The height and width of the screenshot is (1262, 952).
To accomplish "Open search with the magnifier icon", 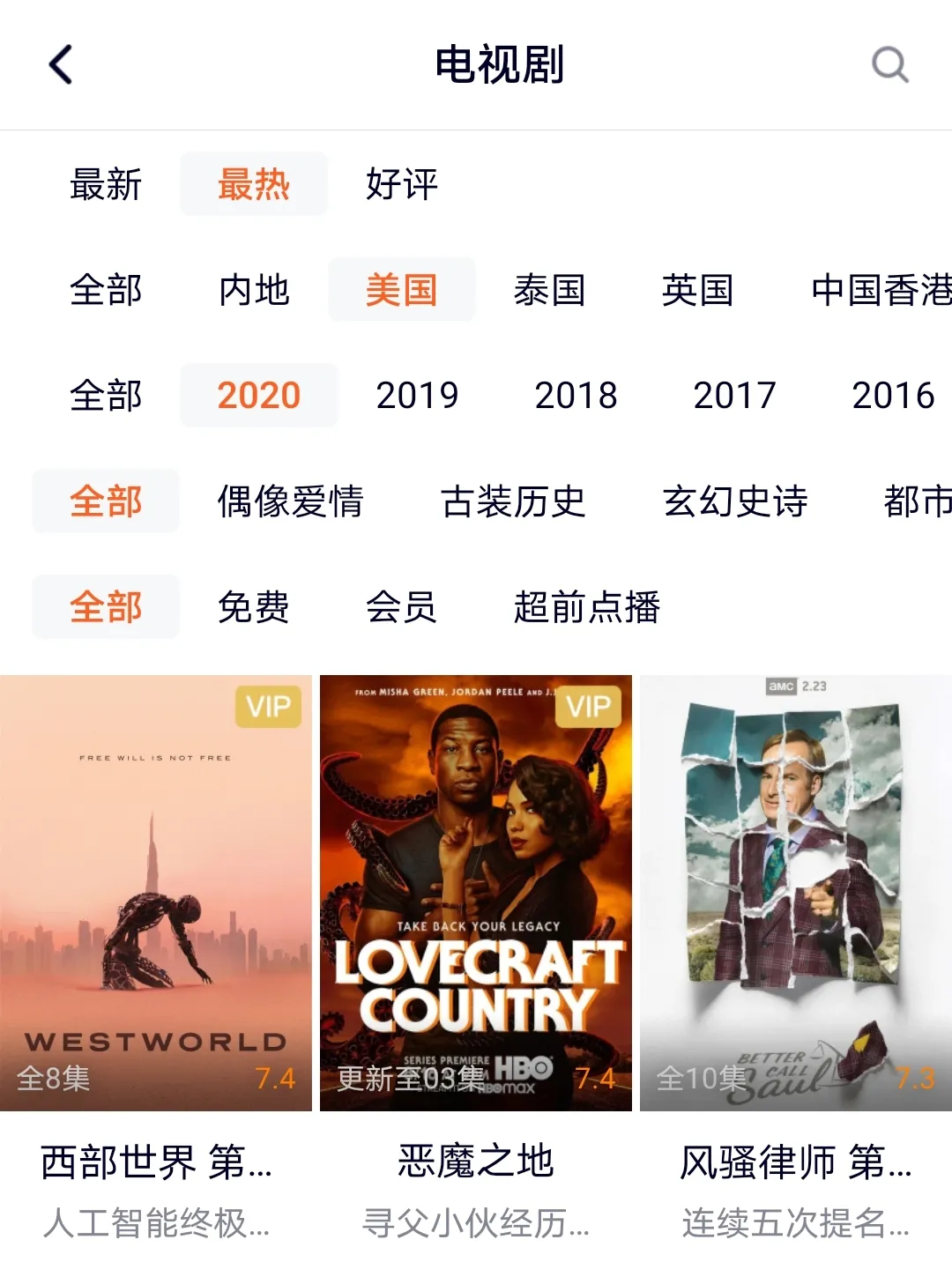I will [x=889, y=64].
